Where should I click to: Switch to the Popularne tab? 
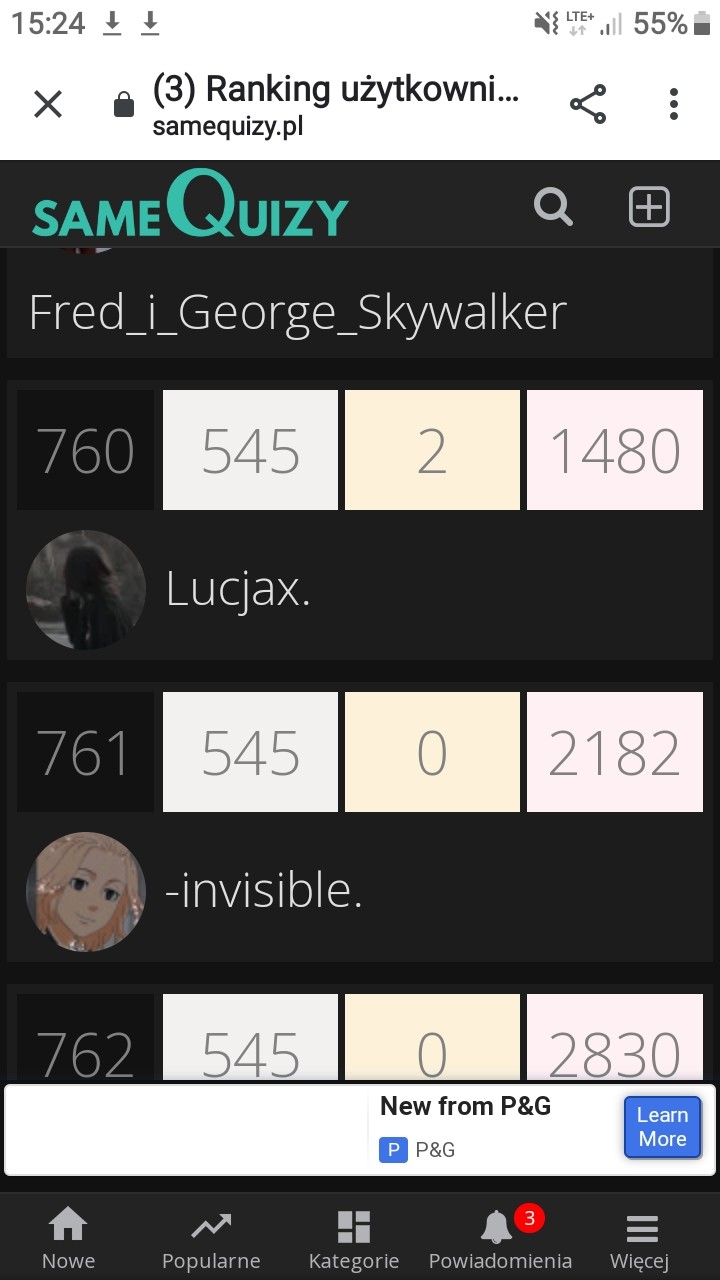pos(211,1238)
